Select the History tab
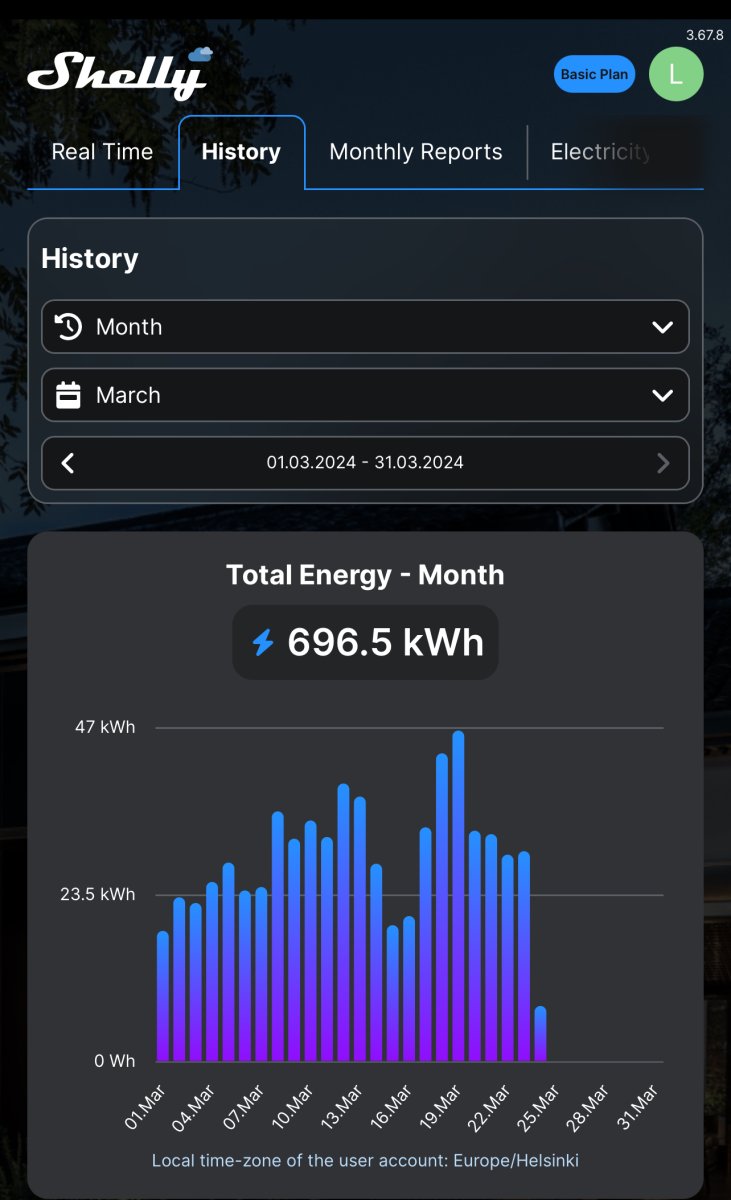731x1200 pixels. (241, 152)
